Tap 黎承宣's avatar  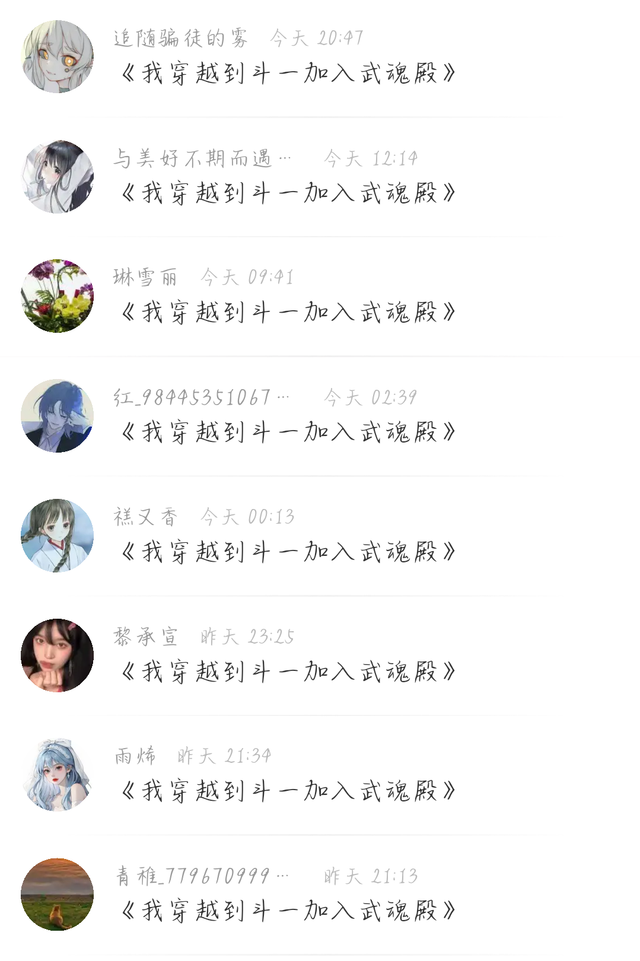click(58, 655)
